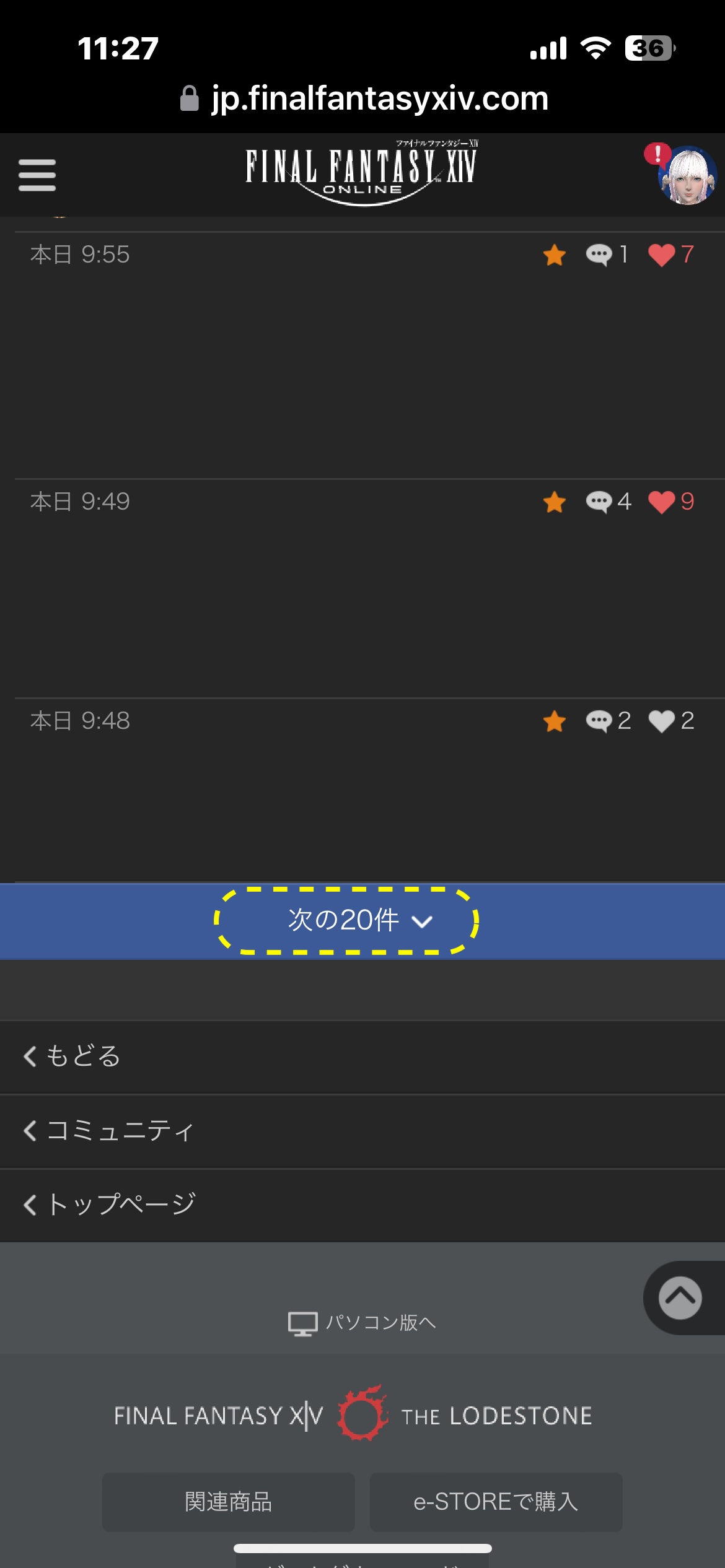Open the post dated 本日 9:49

click(370, 588)
